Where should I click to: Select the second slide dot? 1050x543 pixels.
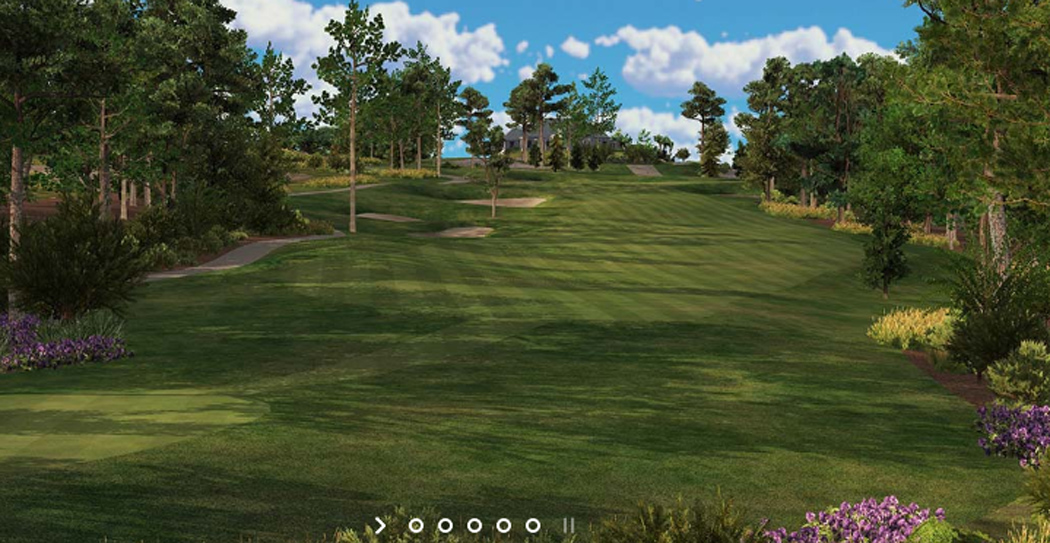tap(445, 525)
